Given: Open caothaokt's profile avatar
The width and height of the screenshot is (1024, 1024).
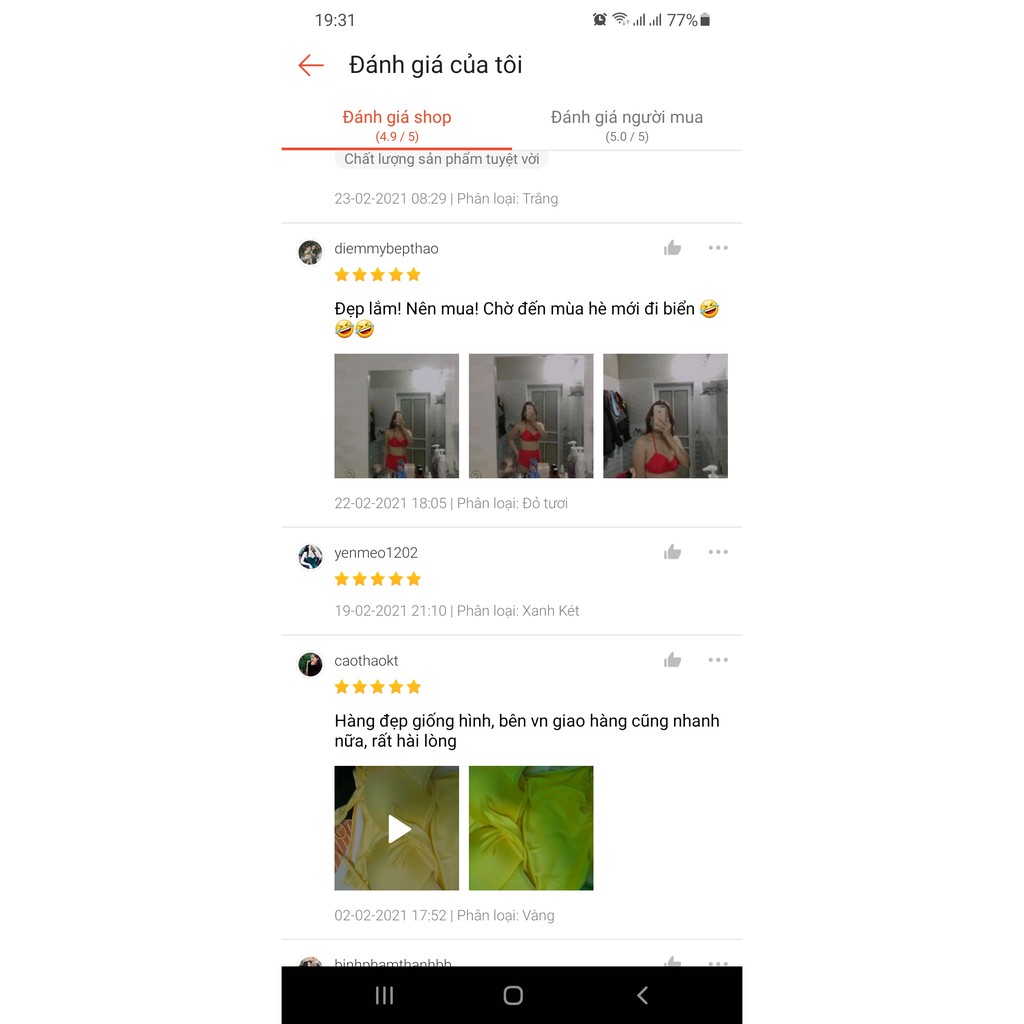Looking at the screenshot, I should 310,664.
